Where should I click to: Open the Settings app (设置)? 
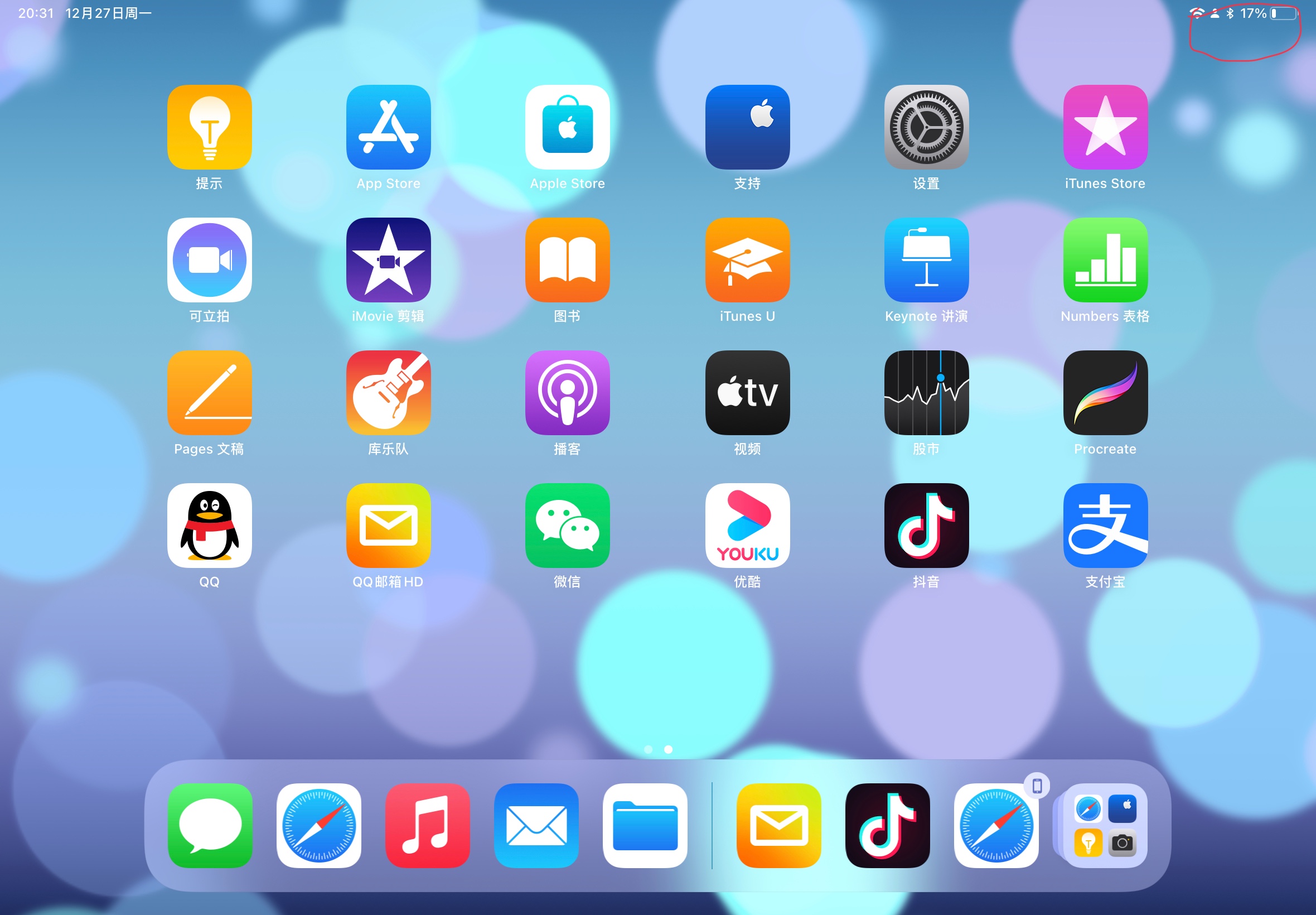coord(926,127)
